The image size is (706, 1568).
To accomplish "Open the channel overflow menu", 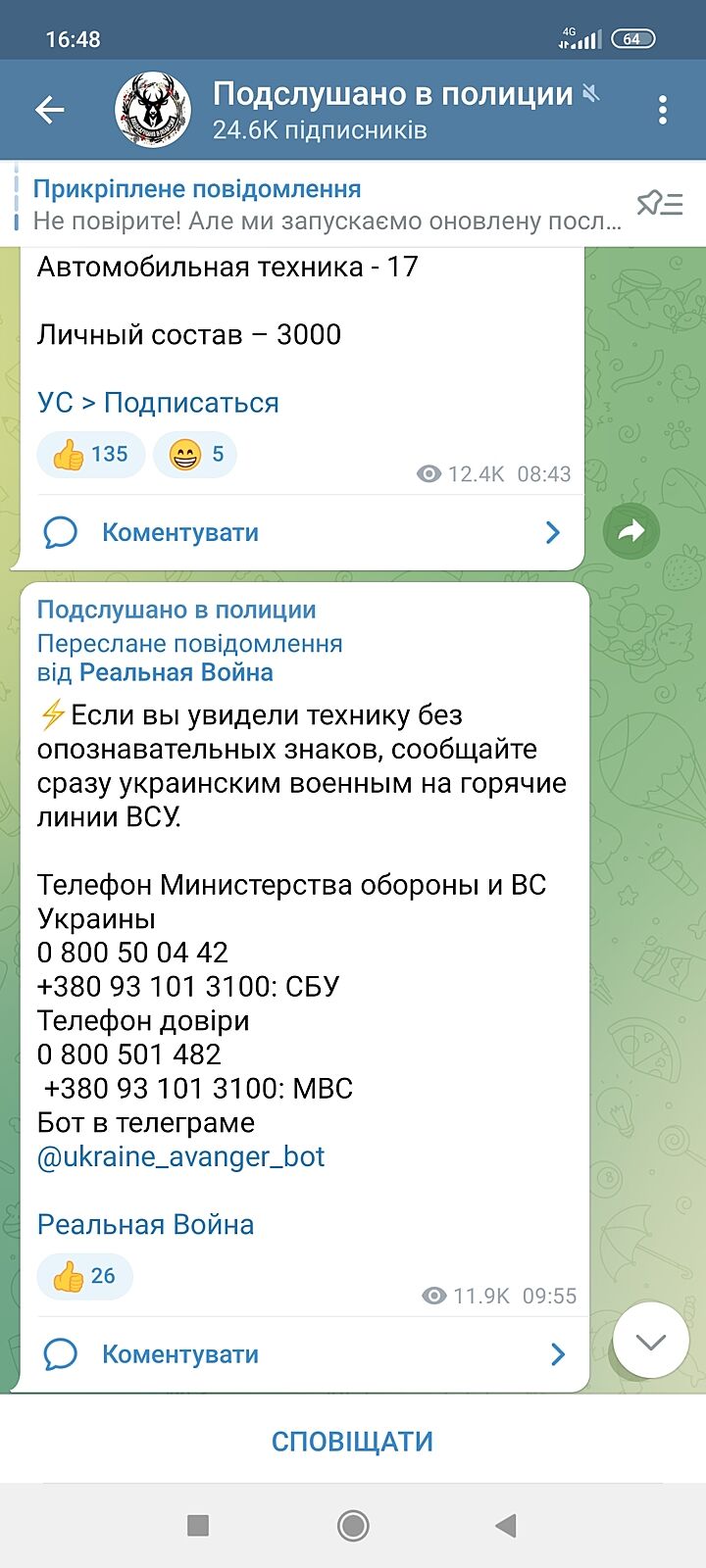I will pyautogui.click(x=663, y=110).
